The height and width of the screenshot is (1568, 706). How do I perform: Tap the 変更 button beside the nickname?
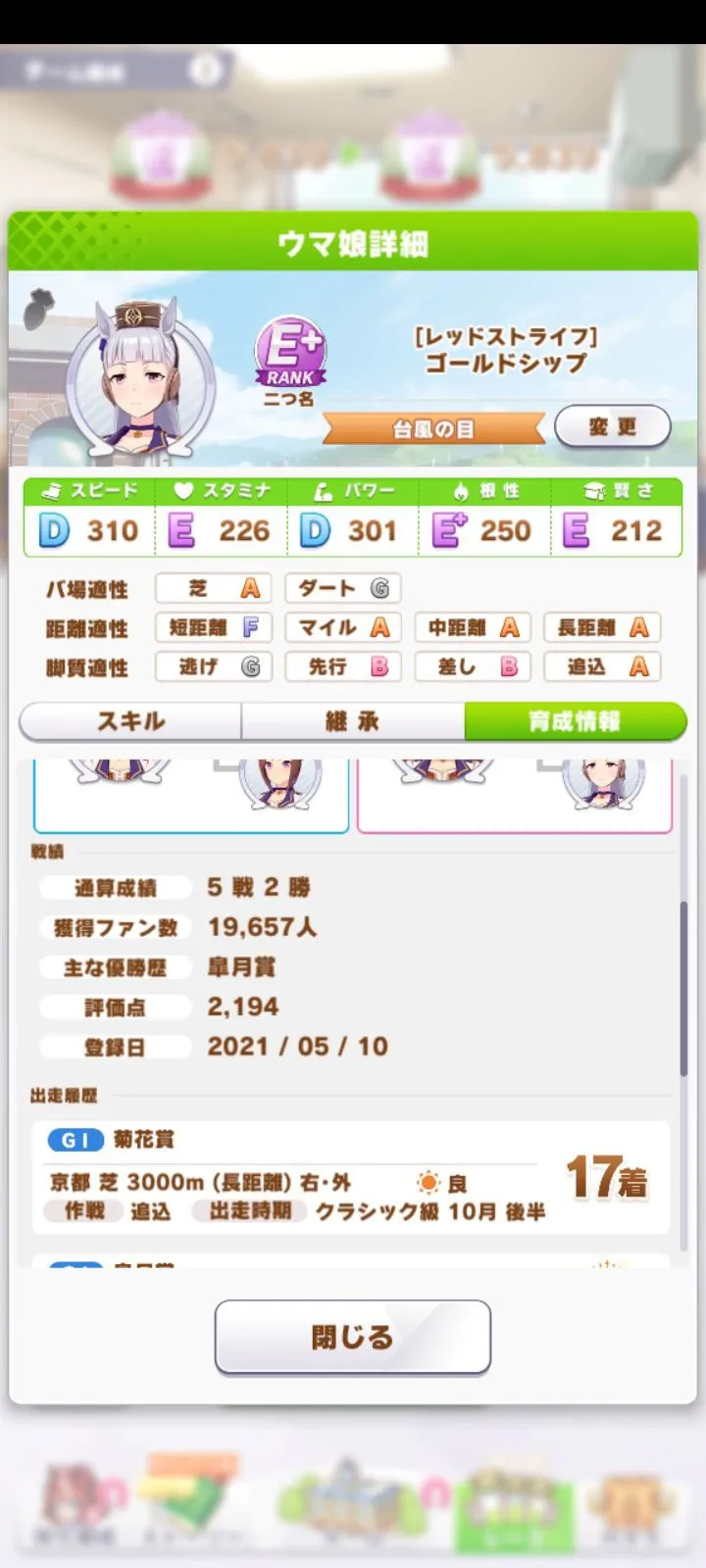(613, 427)
